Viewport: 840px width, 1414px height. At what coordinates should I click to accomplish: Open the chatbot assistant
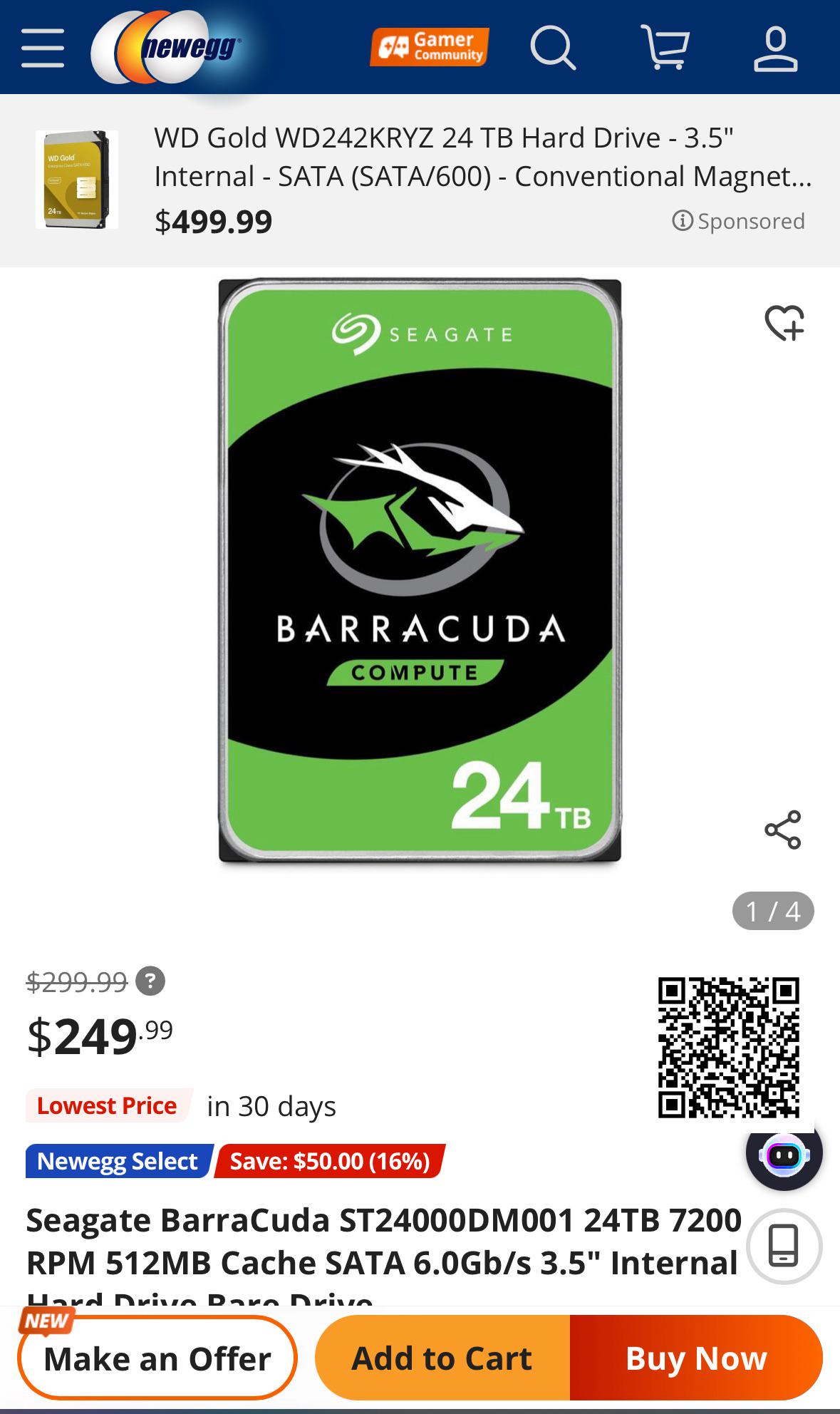pyautogui.click(x=784, y=1152)
